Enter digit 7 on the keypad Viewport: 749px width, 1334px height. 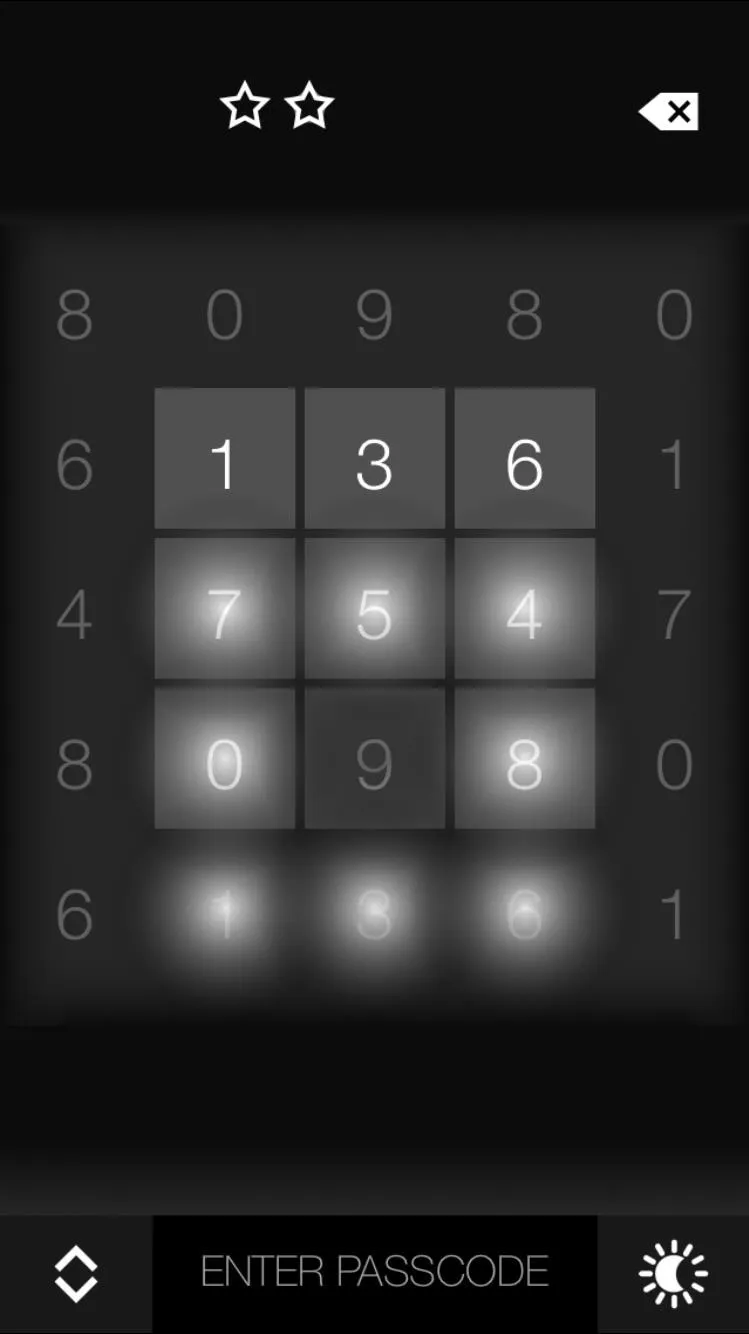tap(225, 609)
